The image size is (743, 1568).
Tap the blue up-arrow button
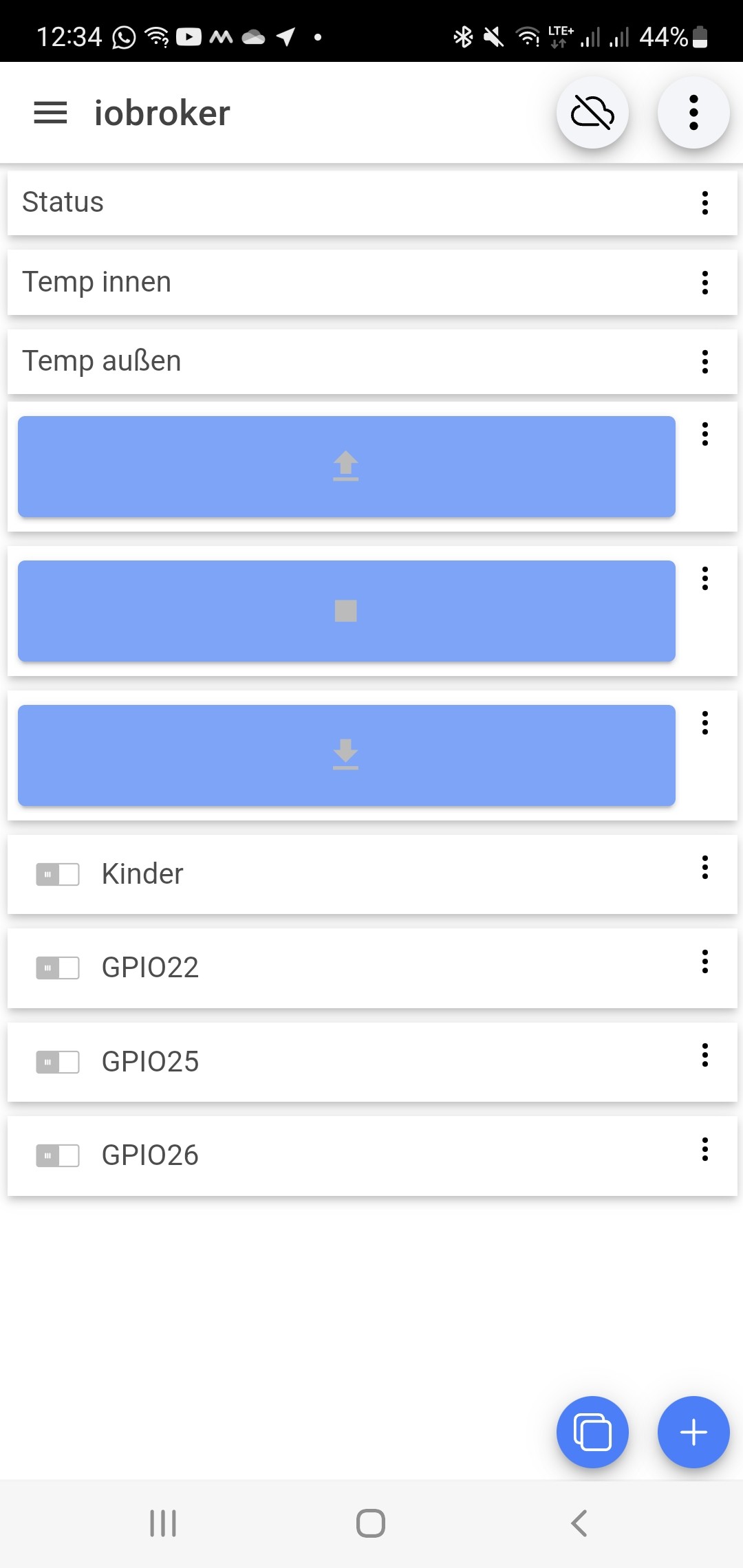[347, 466]
